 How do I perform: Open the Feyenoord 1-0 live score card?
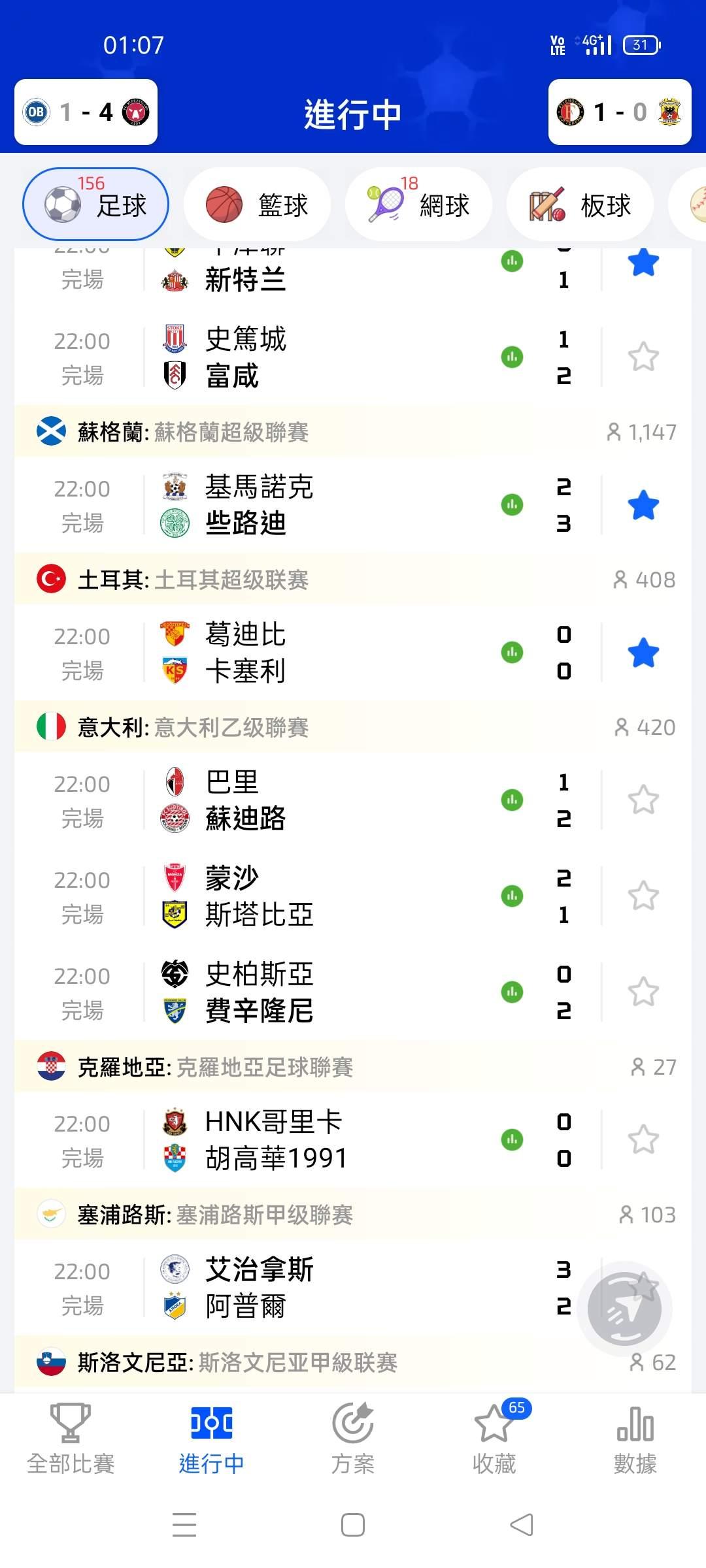(x=619, y=112)
